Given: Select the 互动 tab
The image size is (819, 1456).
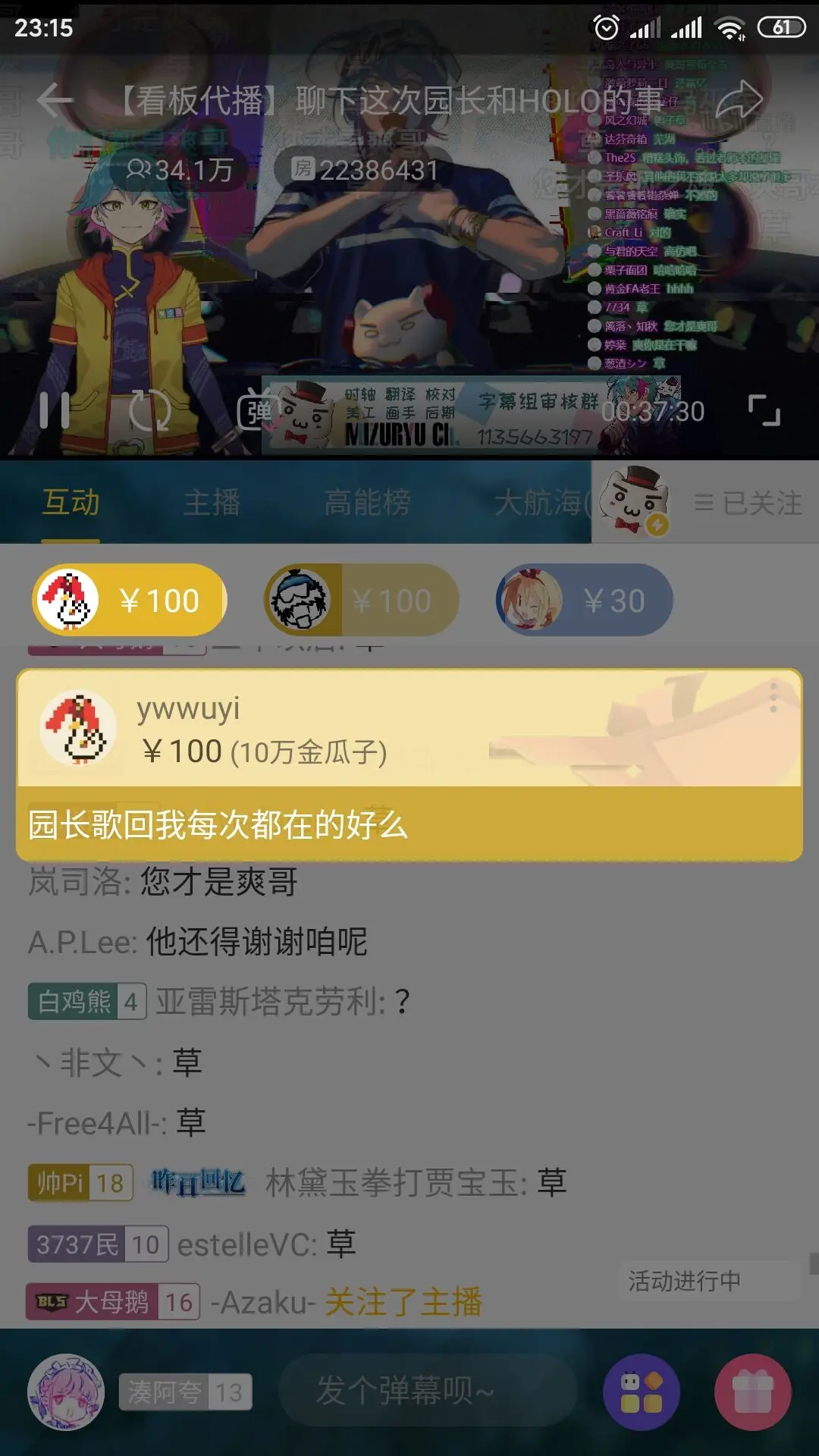Looking at the screenshot, I should [71, 503].
